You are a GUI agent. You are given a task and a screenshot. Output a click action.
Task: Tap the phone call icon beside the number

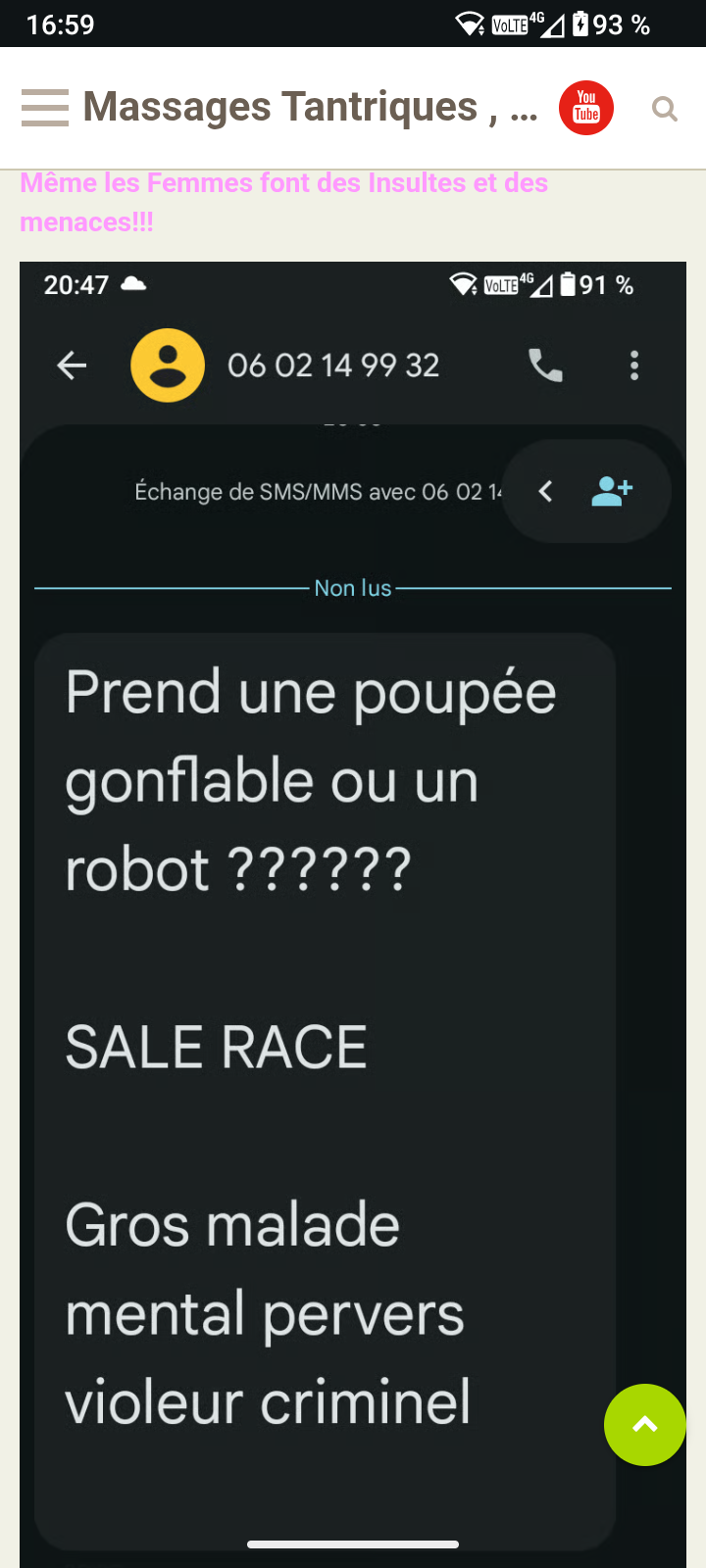tap(545, 365)
